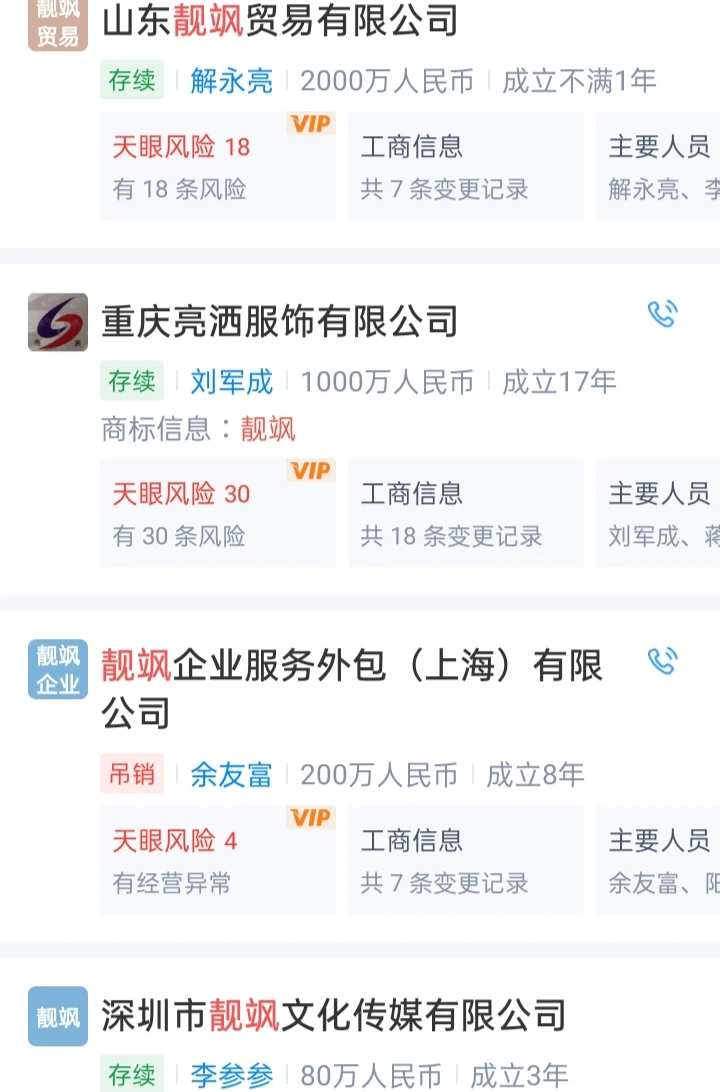Image resolution: width=720 pixels, height=1092 pixels.
Task: Open 深圳市靓飒文化传媒有限公司 result
Action: click(333, 1016)
